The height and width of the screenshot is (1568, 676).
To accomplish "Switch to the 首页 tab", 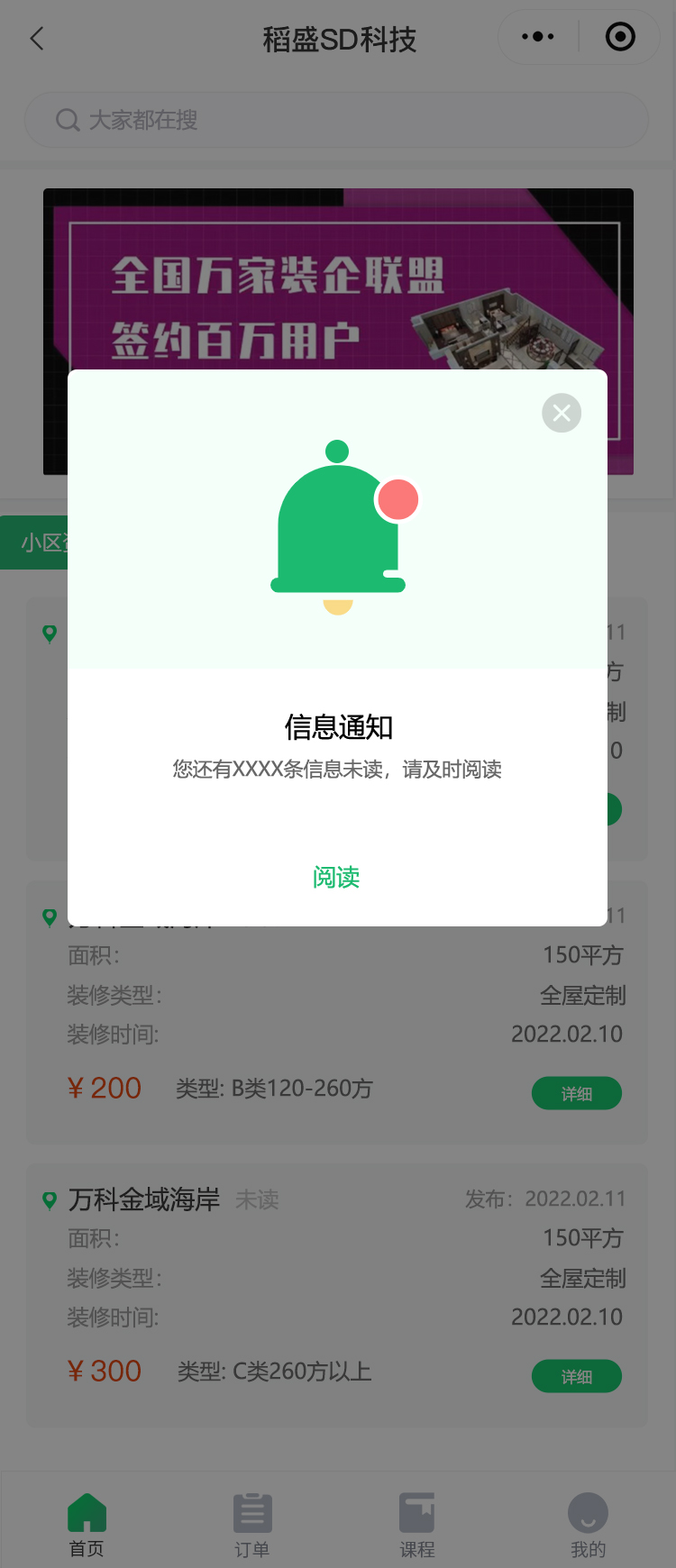I will pos(87,1525).
